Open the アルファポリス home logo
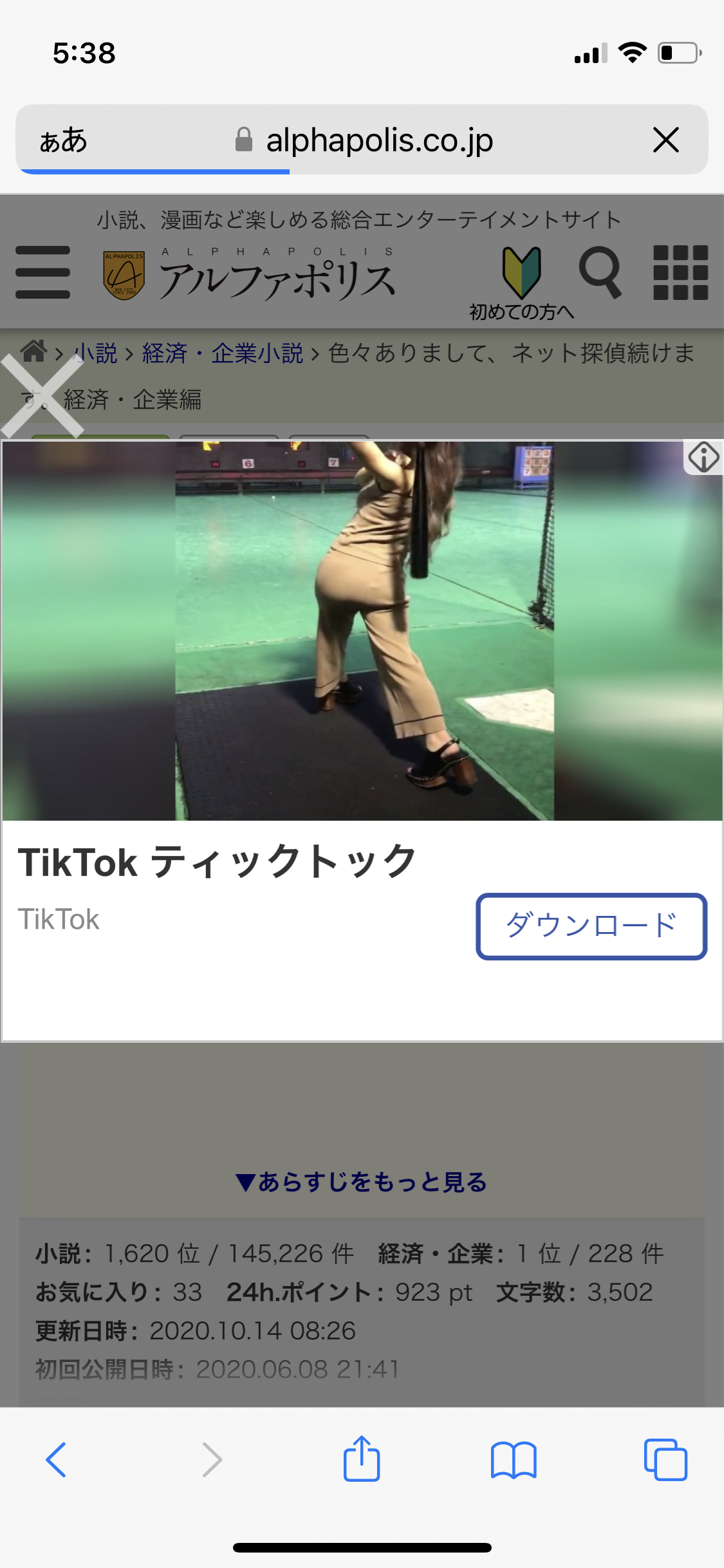724x1568 pixels. 250,277
